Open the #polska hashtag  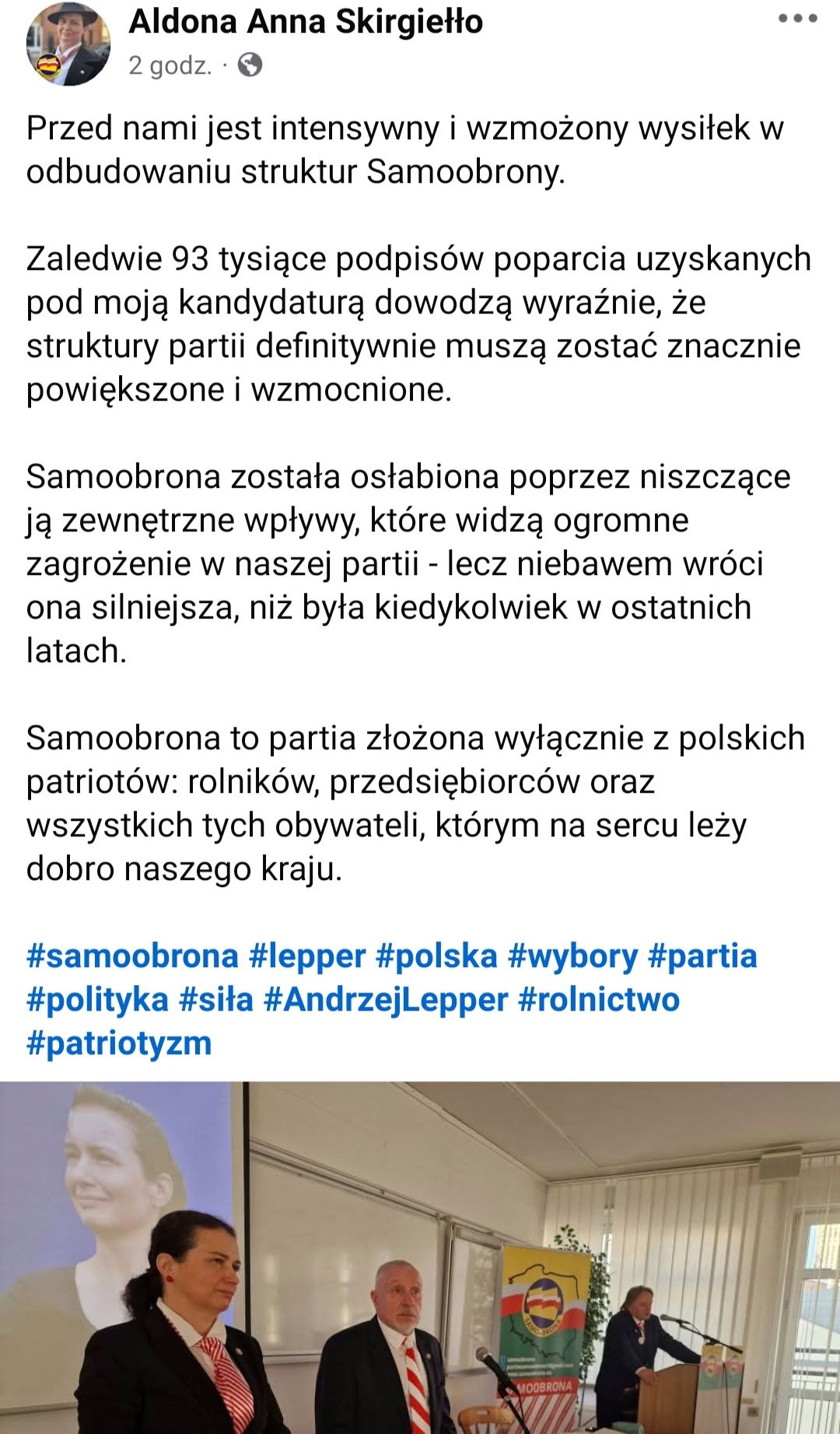[436, 955]
